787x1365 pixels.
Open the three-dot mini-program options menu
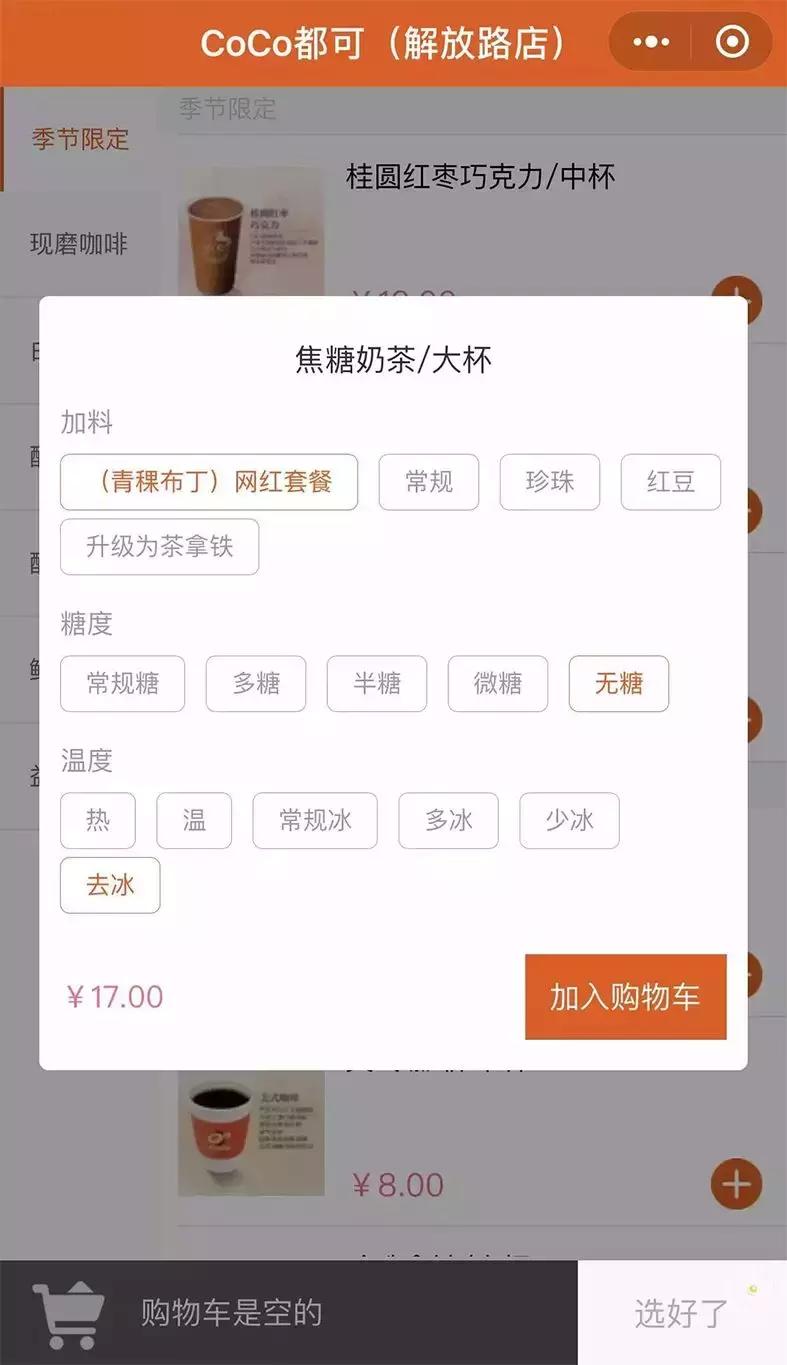(x=650, y=42)
